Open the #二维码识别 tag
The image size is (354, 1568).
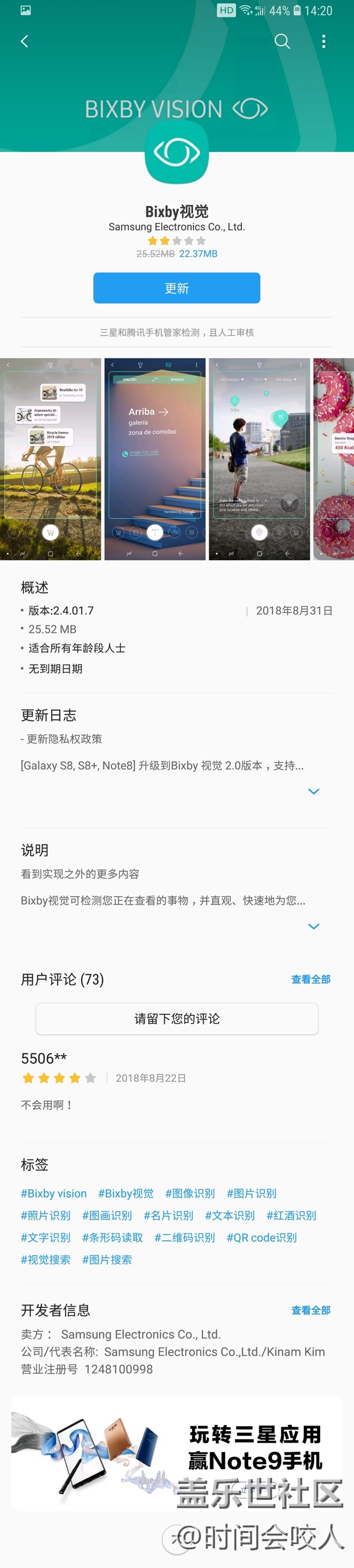pos(185,1237)
